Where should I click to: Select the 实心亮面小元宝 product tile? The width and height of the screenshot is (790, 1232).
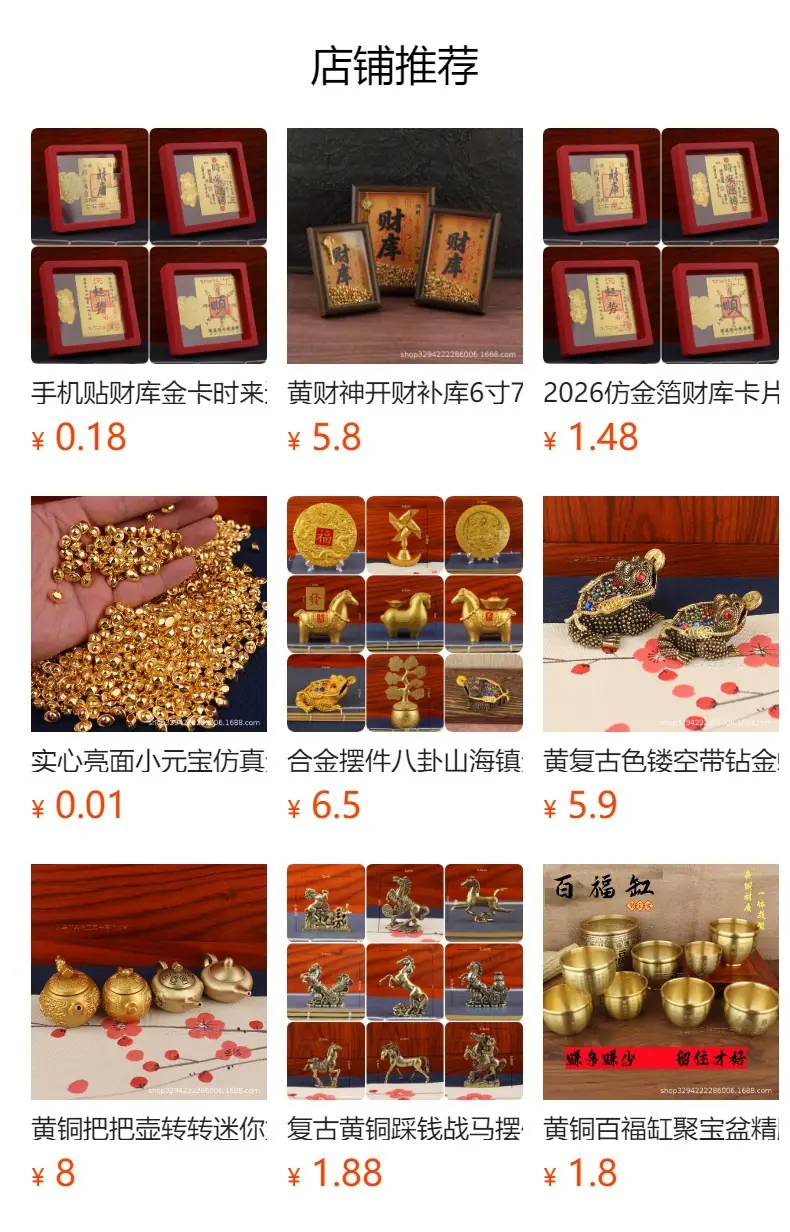[149, 660]
